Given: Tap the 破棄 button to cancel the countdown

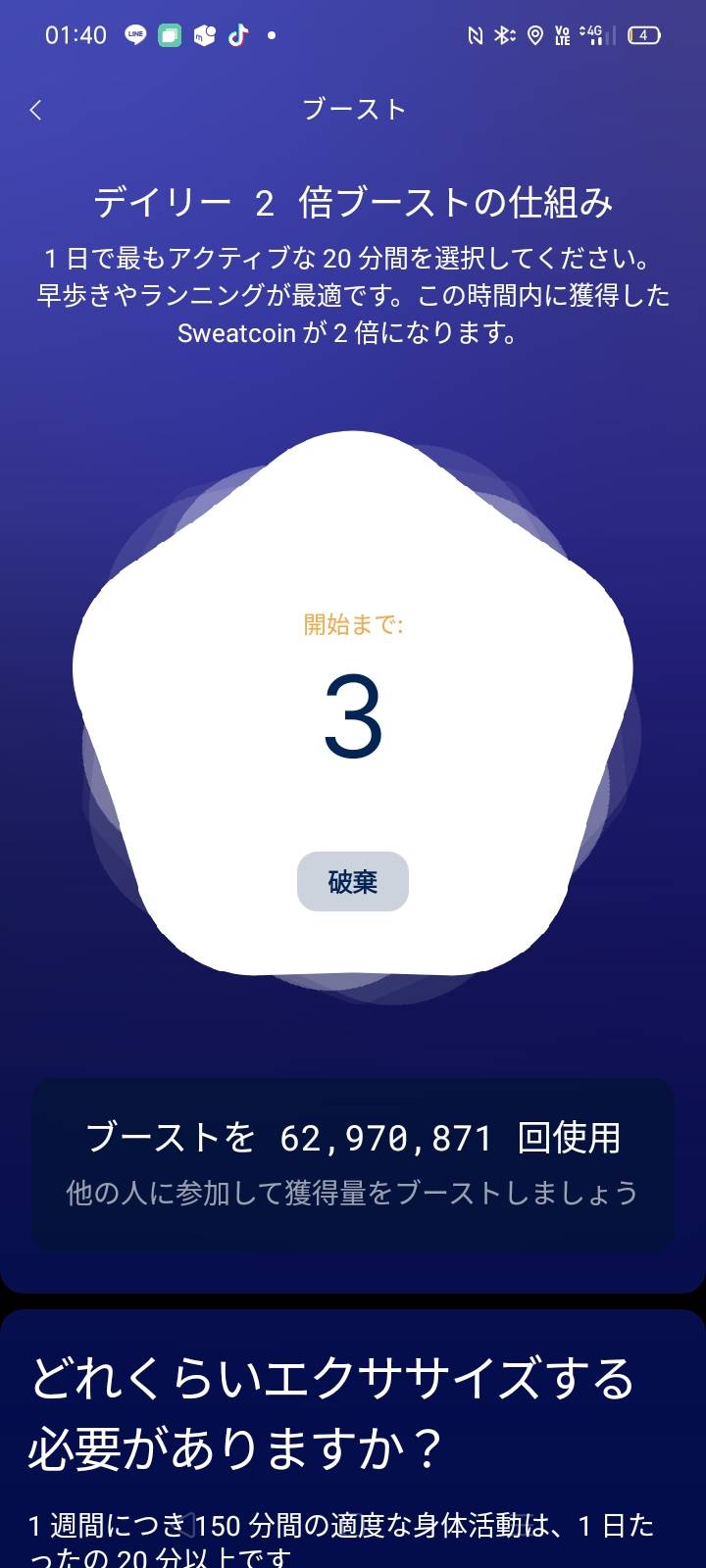Looking at the screenshot, I should tap(353, 882).
